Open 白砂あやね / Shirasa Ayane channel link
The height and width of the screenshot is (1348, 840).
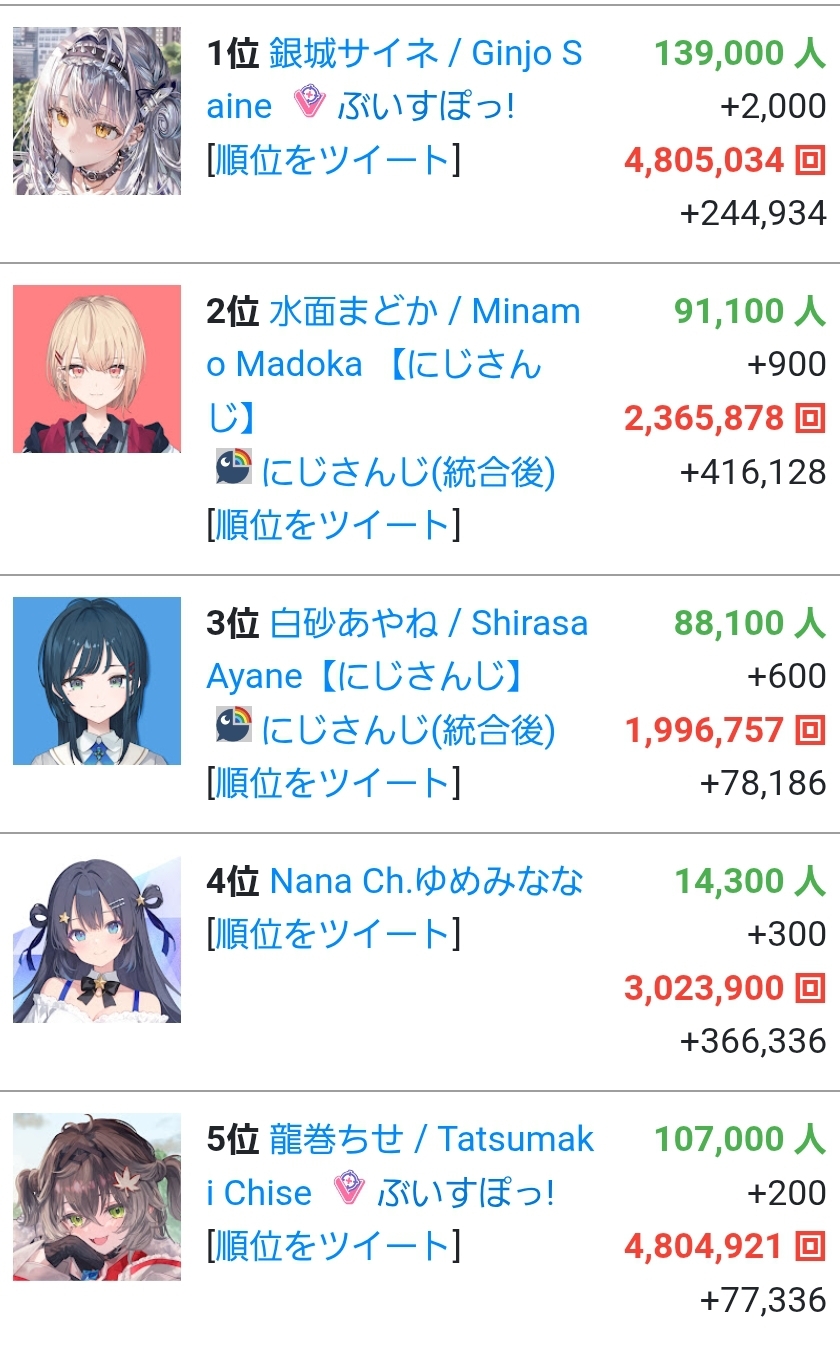(397, 649)
